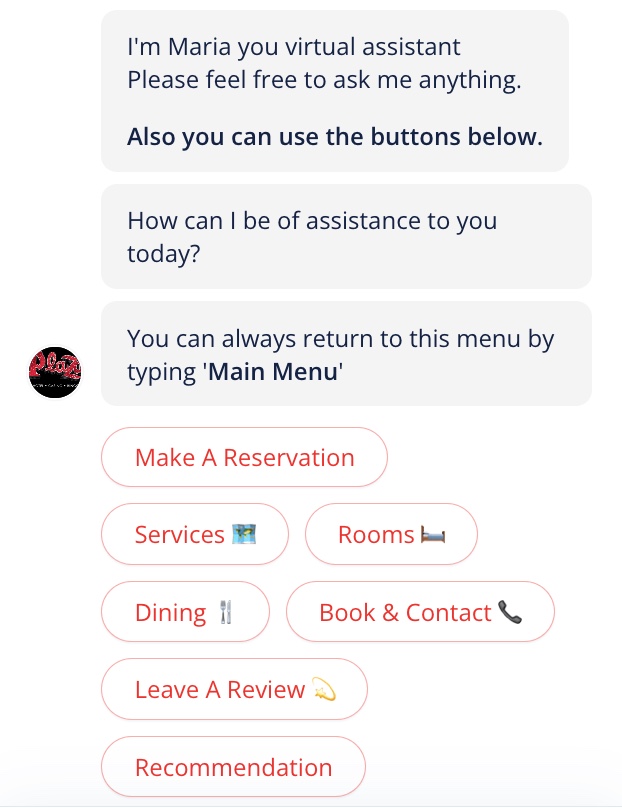Select the Rooms option

[391, 535]
